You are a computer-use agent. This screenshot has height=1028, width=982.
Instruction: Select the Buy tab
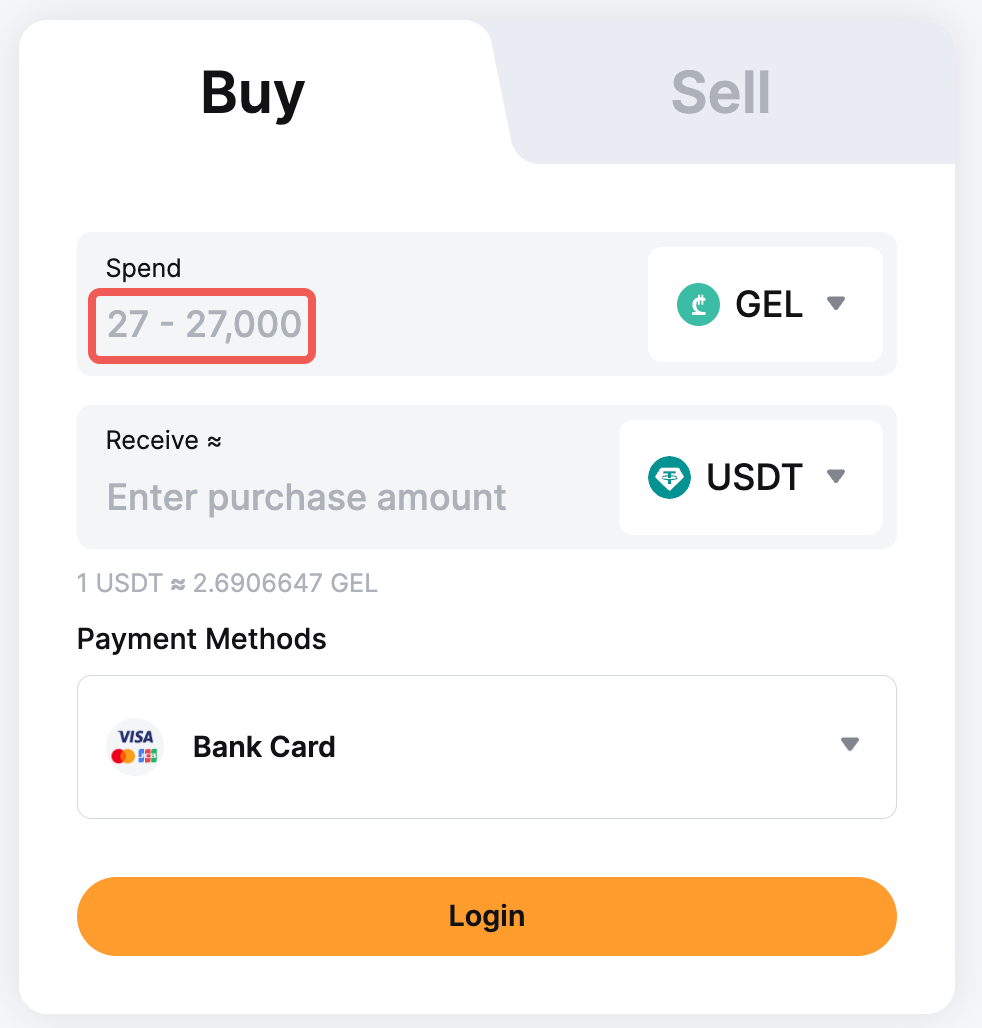coord(253,93)
